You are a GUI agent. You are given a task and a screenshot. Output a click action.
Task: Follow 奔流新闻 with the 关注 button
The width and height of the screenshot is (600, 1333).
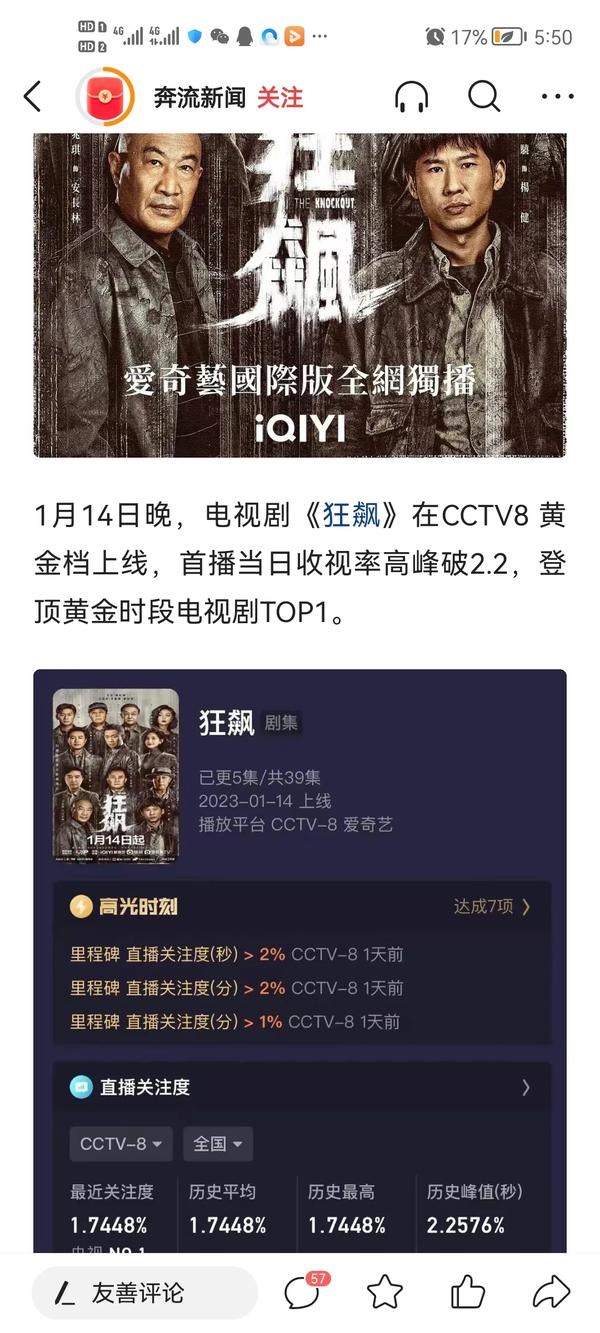(x=280, y=97)
